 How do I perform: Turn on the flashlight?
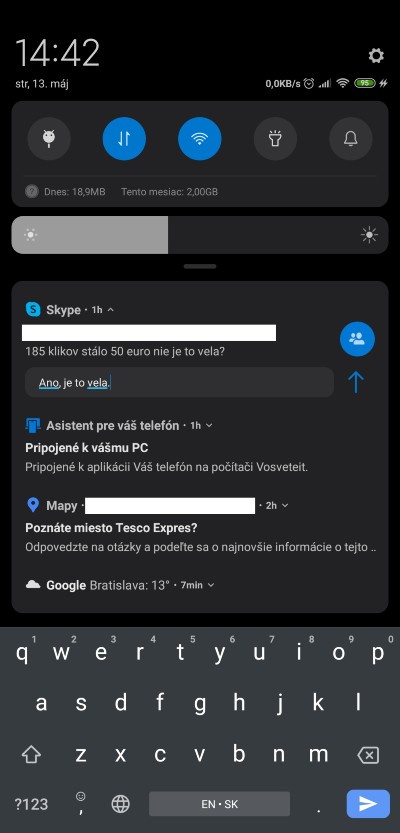pos(275,138)
